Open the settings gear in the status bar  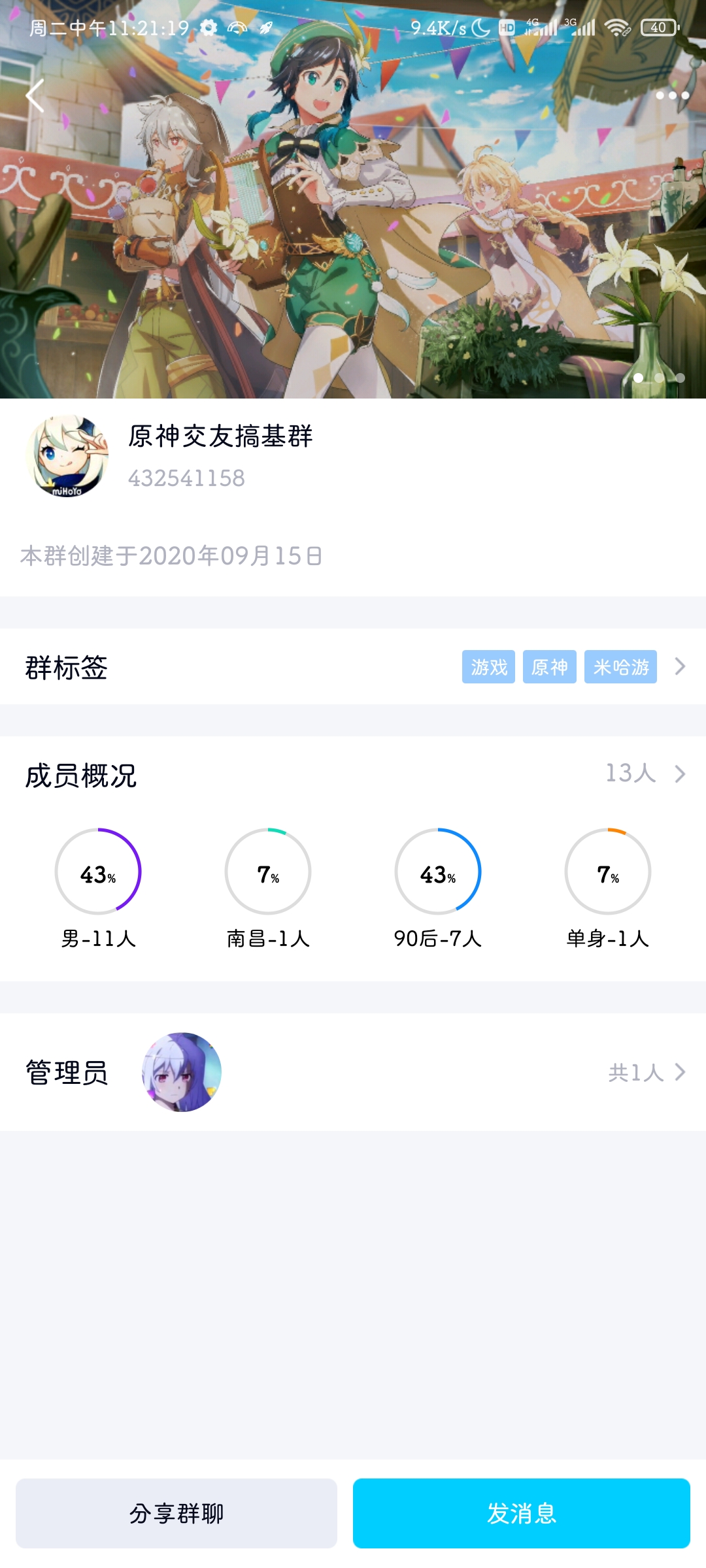pyautogui.click(x=208, y=28)
